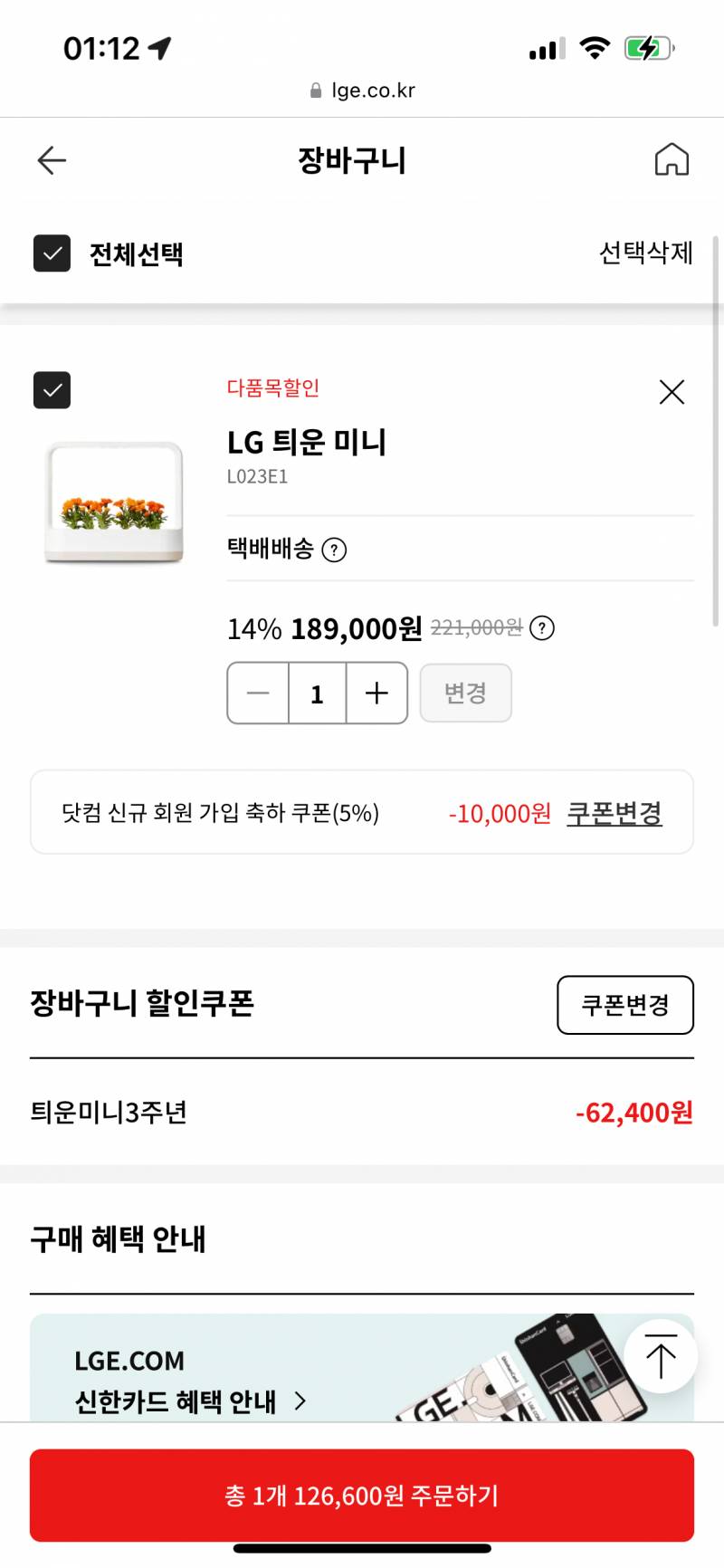Uncheck the LG 틔운 미니 item checkbox

click(52, 390)
